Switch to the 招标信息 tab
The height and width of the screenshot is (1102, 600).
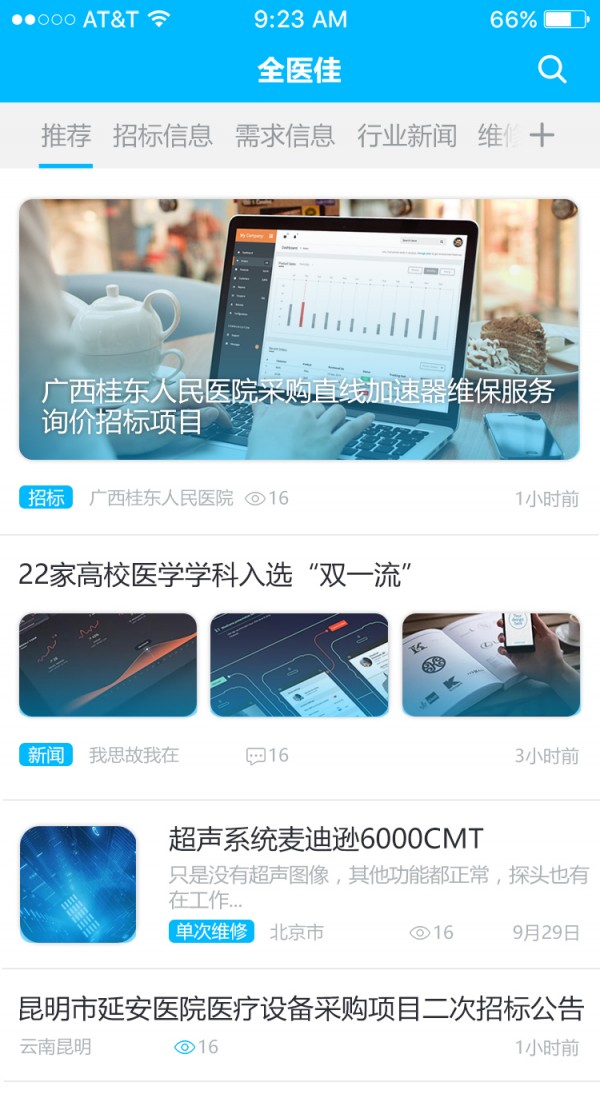tap(163, 136)
